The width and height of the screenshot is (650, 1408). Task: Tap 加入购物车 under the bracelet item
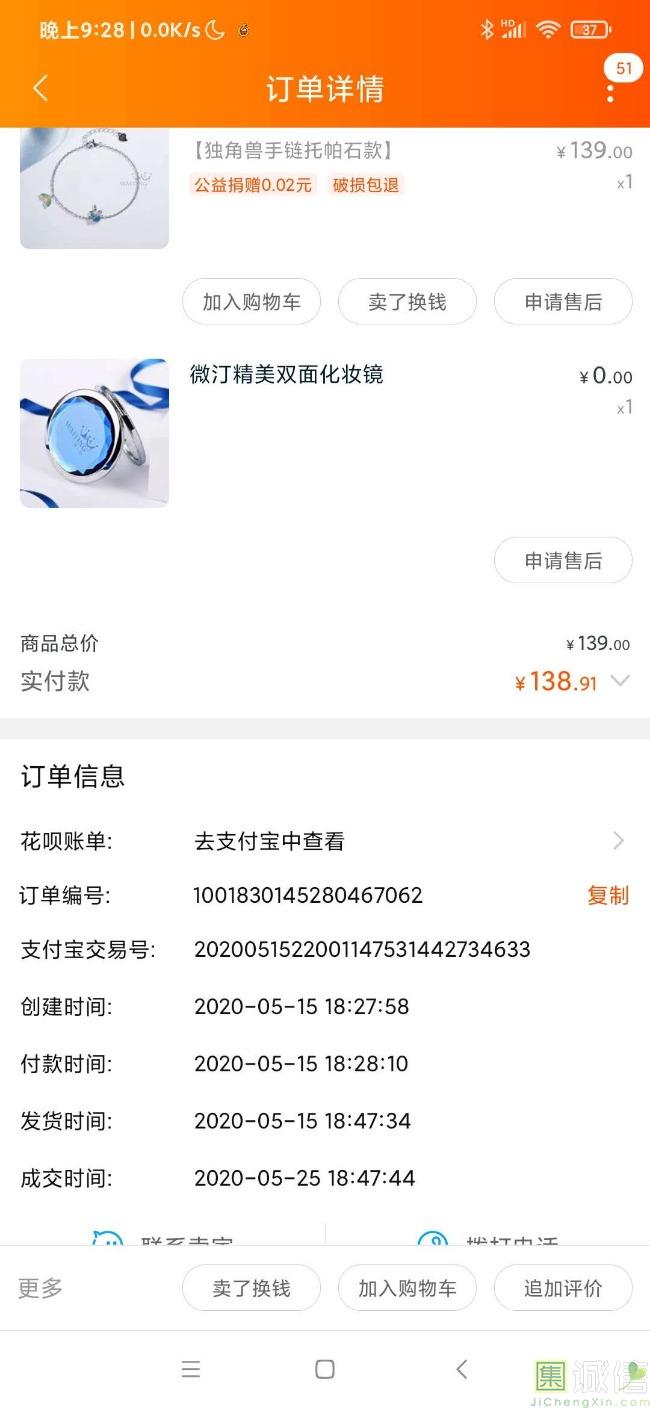click(251, 302)
